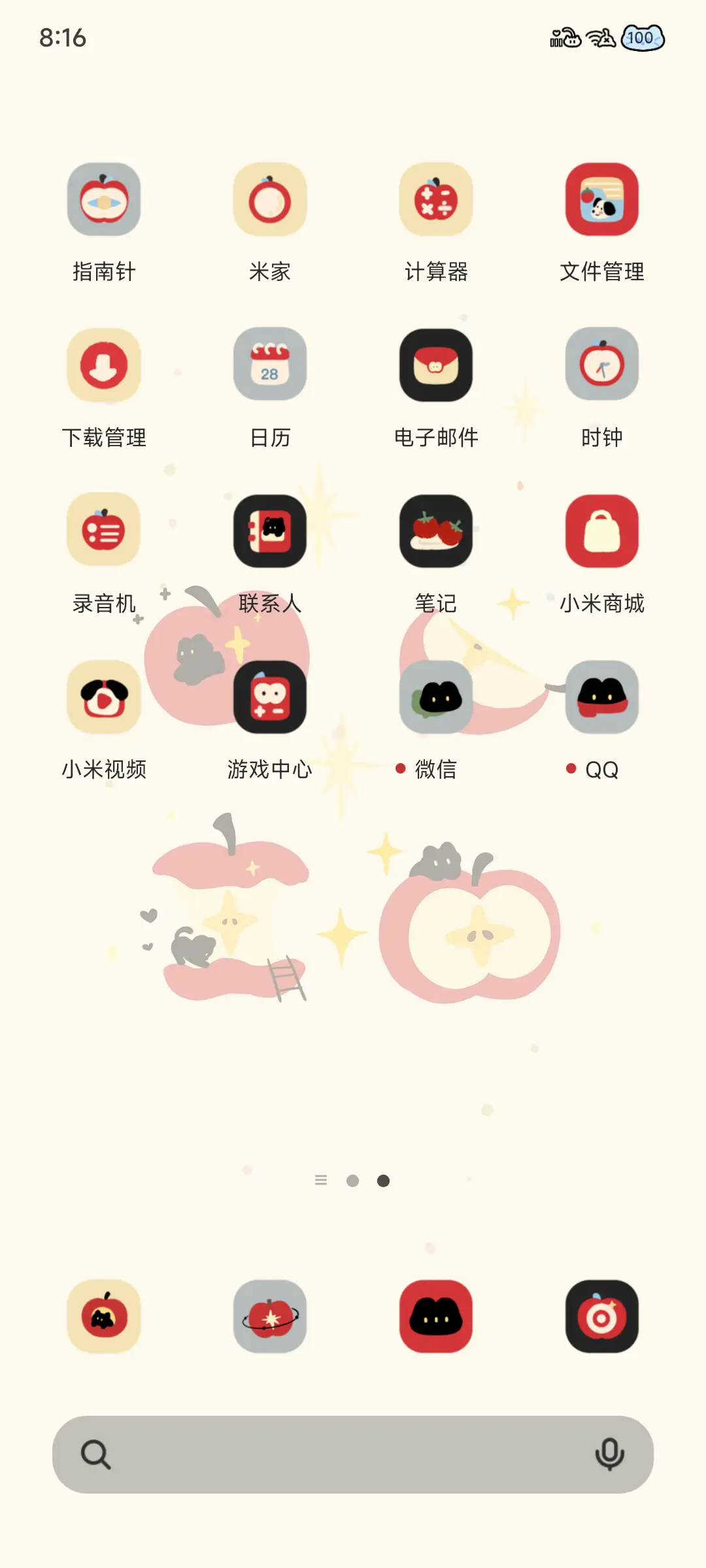The height and width of the screenshot is (1568, 706).
Task: Tap the leftmost dock app icon
Action: tap(104, 1317)
